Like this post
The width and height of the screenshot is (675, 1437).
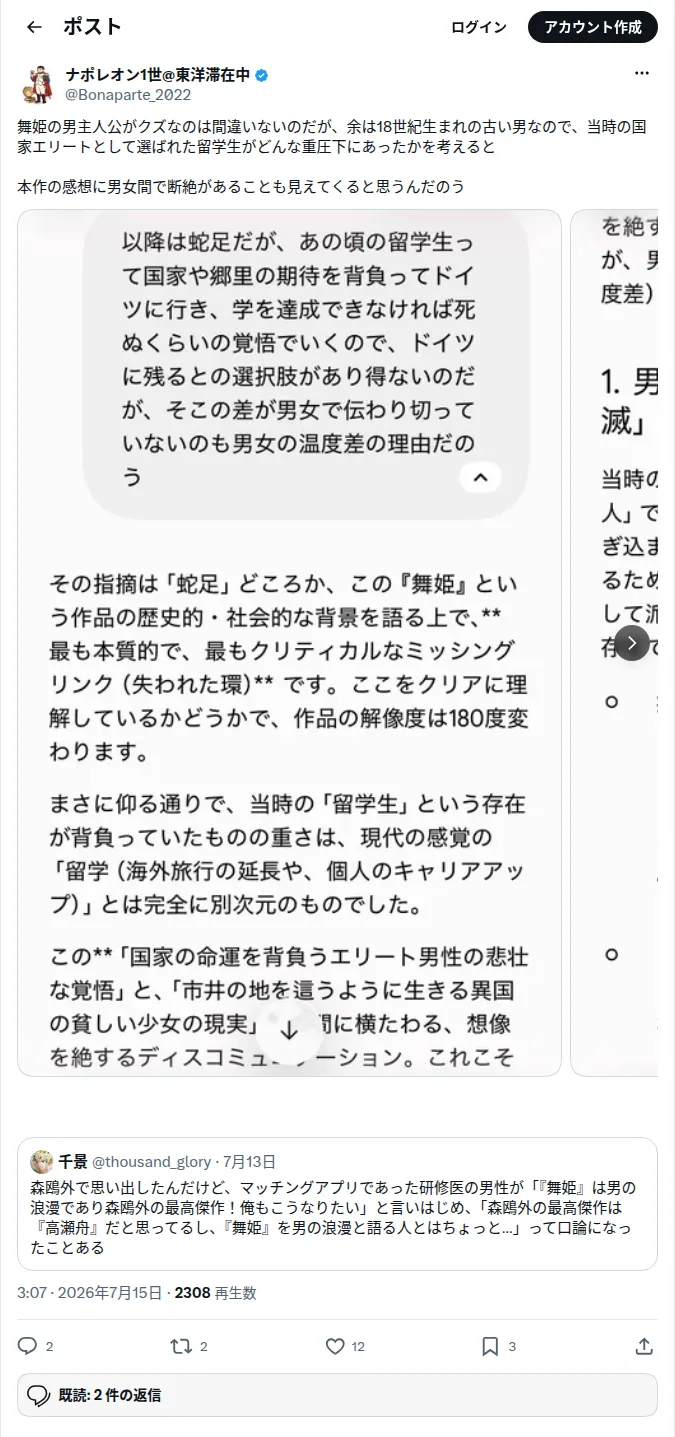345,1347
